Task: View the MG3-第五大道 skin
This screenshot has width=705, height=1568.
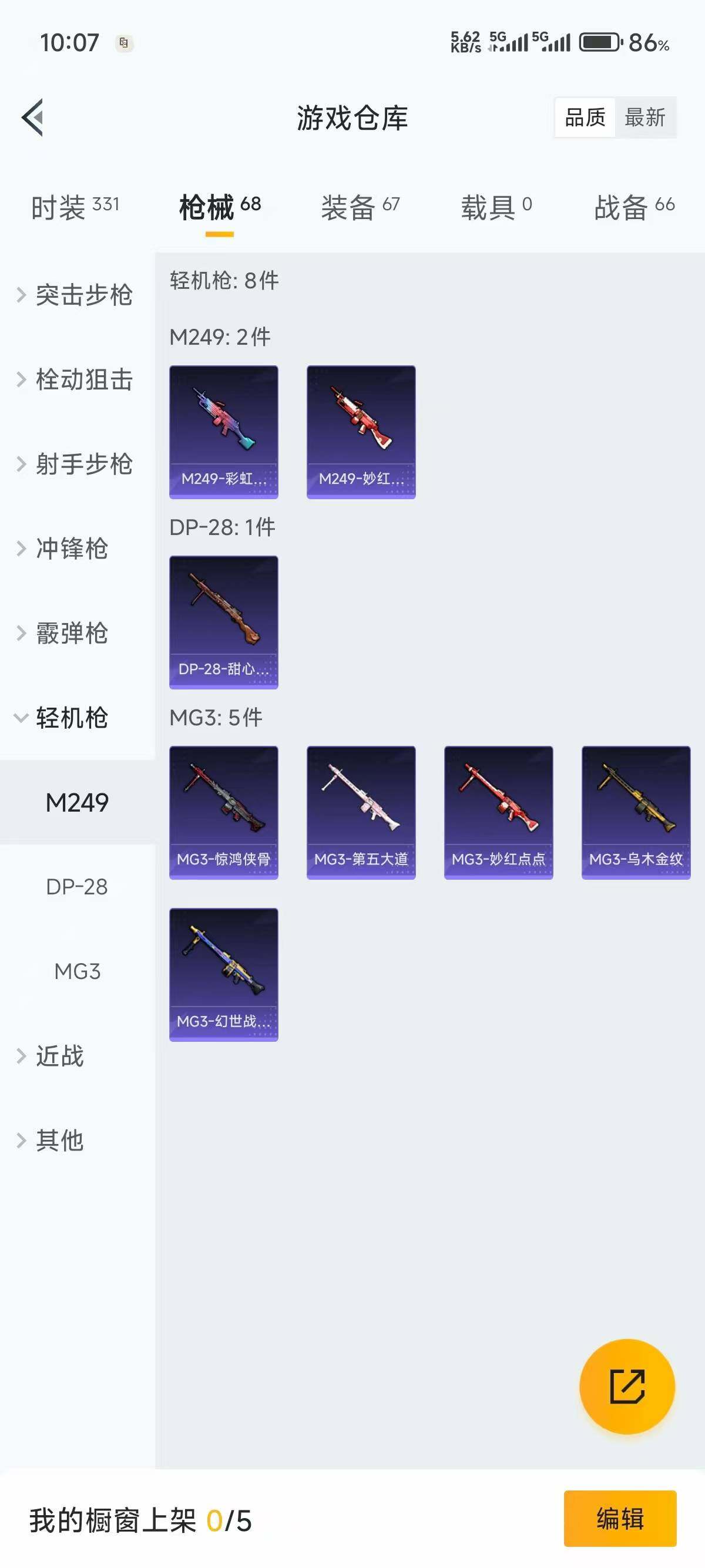Action: coord(360,813)
